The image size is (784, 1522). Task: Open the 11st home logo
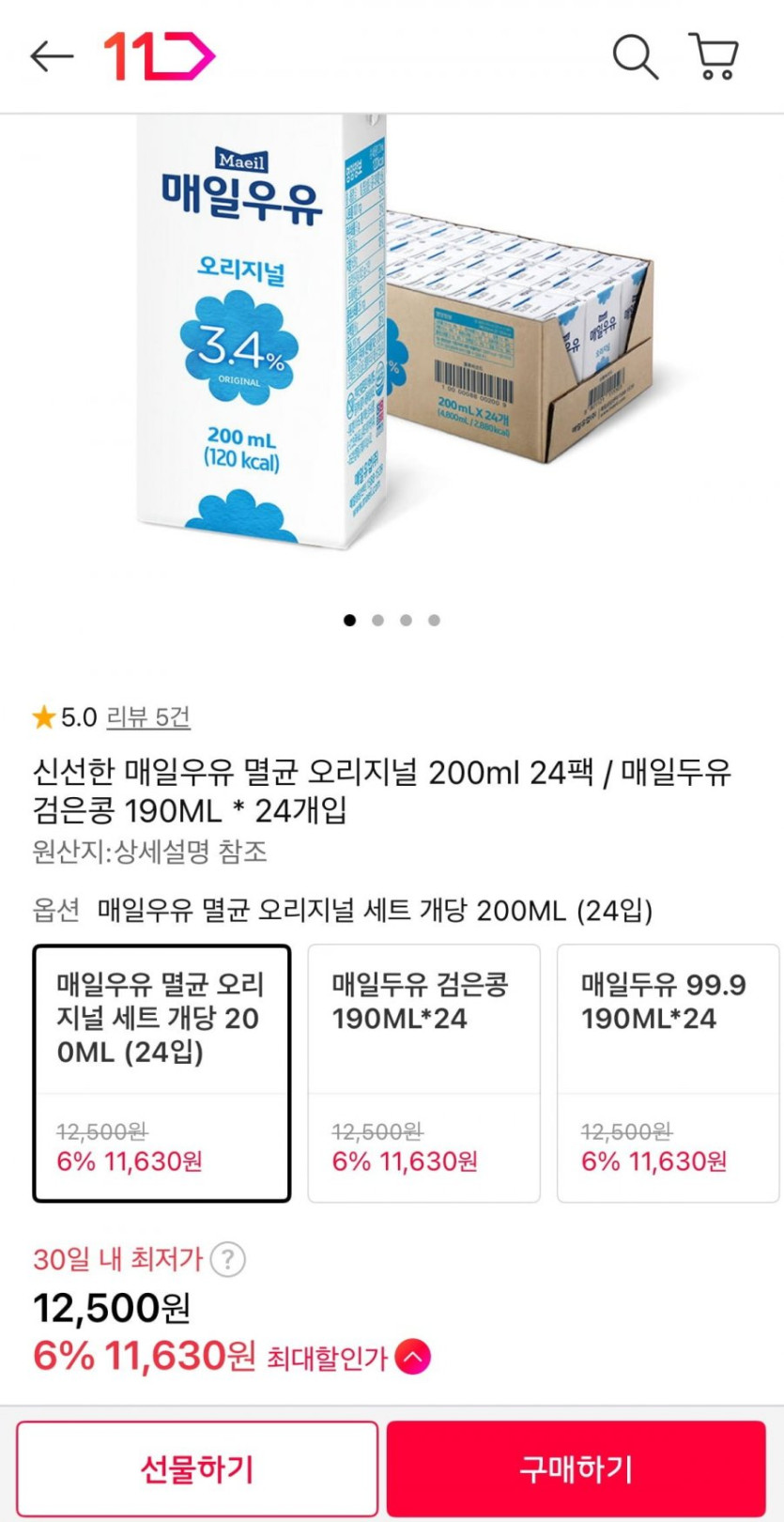159,56
